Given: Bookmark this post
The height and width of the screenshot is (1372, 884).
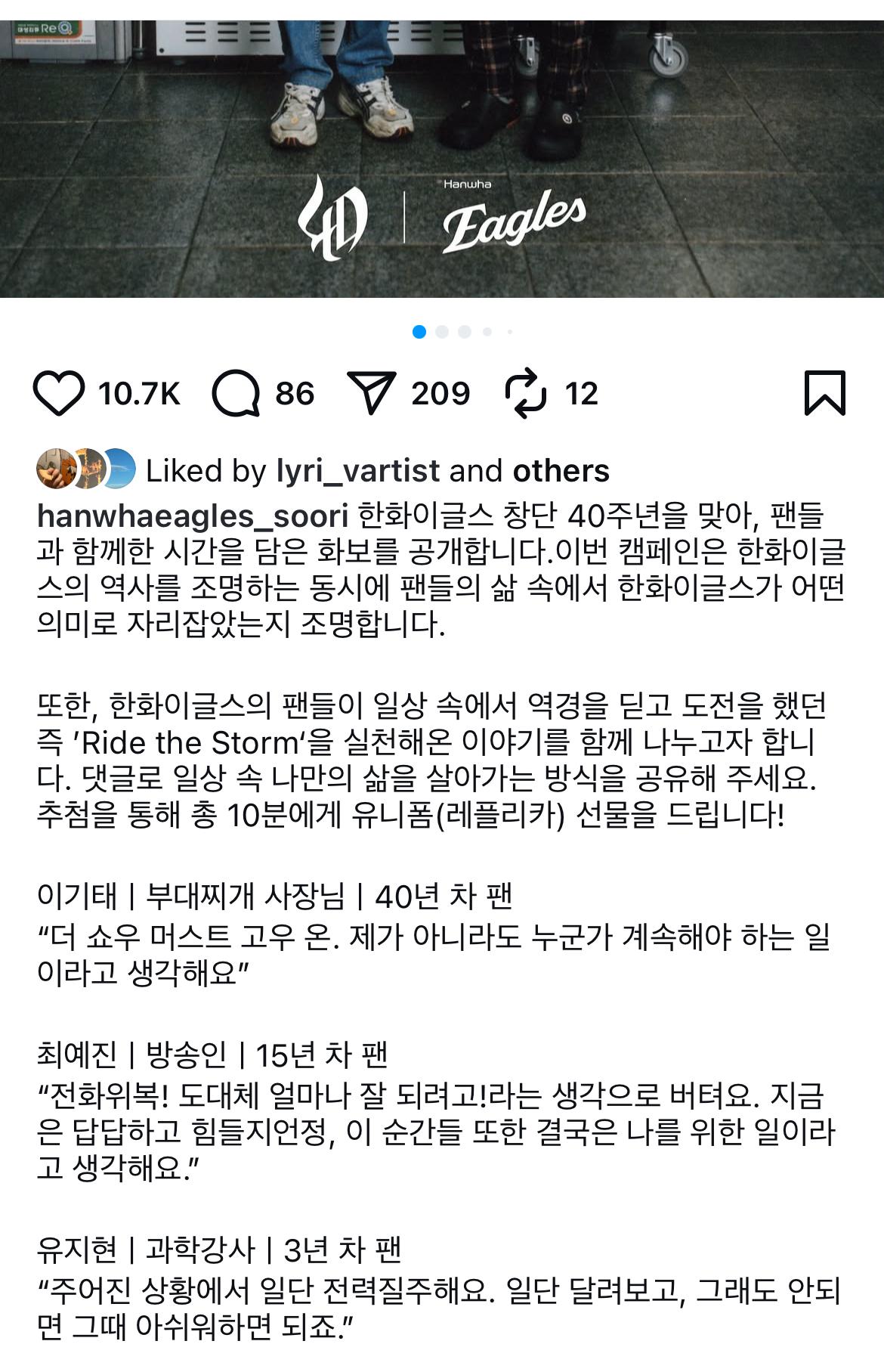Looking at the screenshot, I should coord(824,394).
